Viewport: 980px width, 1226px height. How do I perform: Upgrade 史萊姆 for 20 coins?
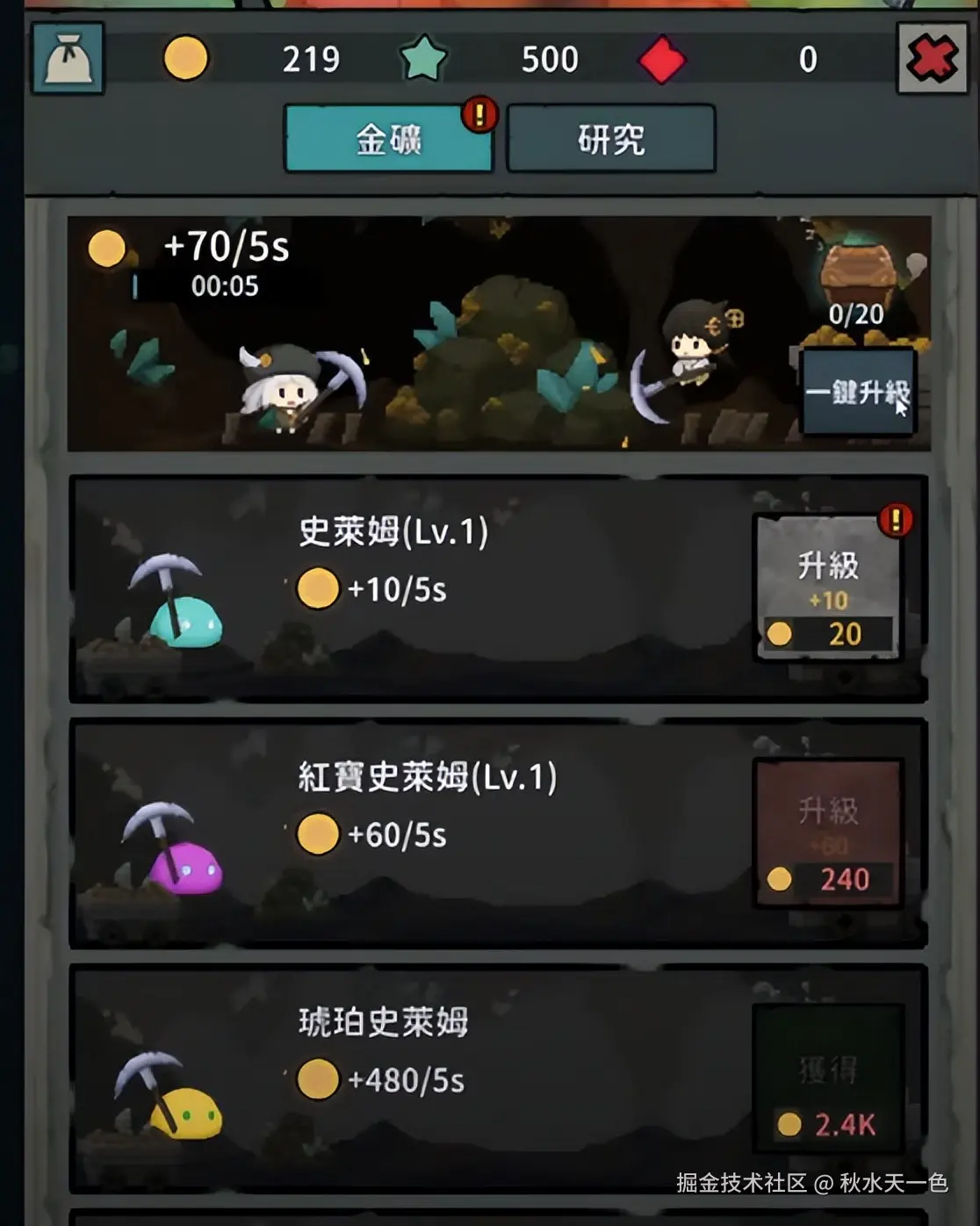(x=828, y=588)
